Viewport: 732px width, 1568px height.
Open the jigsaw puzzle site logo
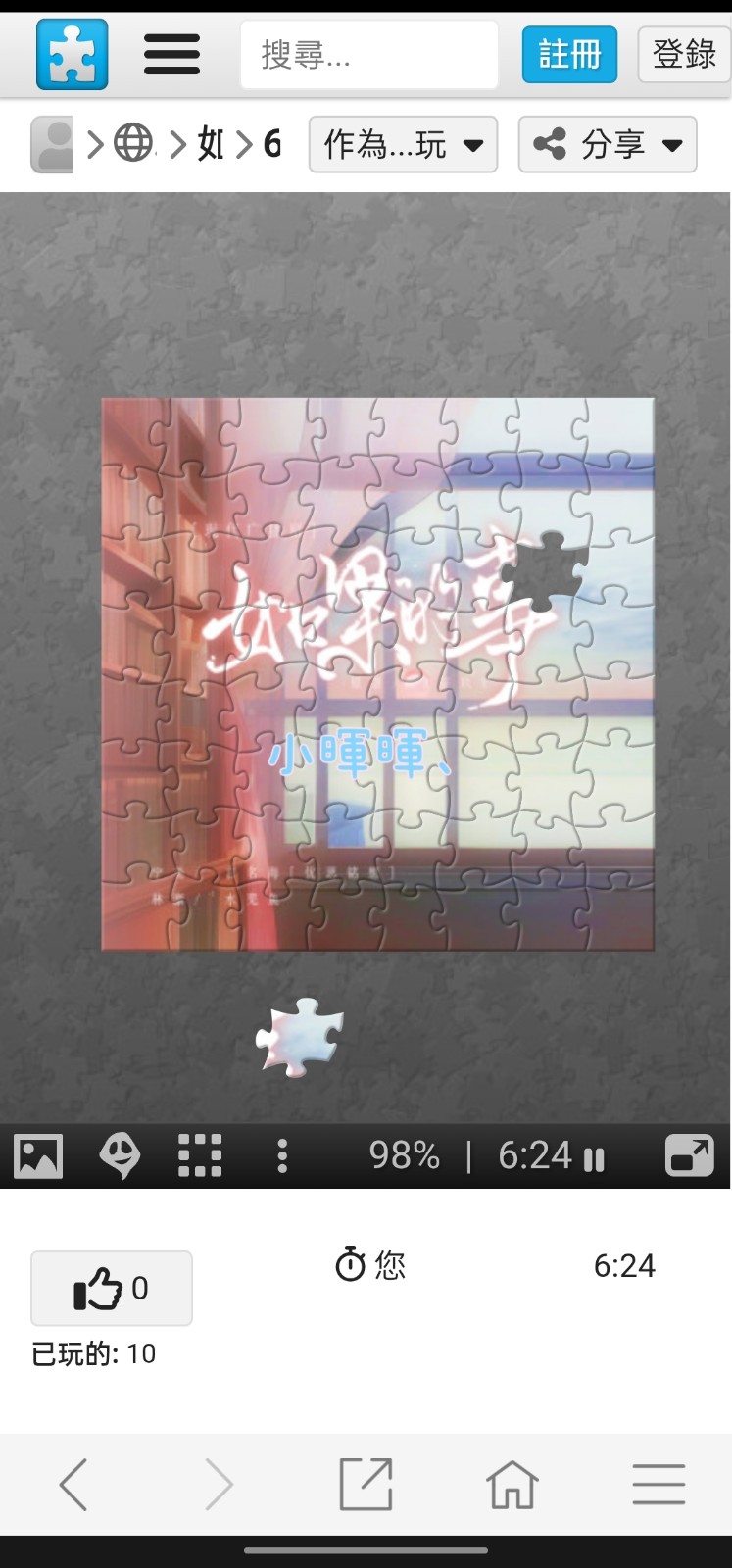tap(73, 54)
